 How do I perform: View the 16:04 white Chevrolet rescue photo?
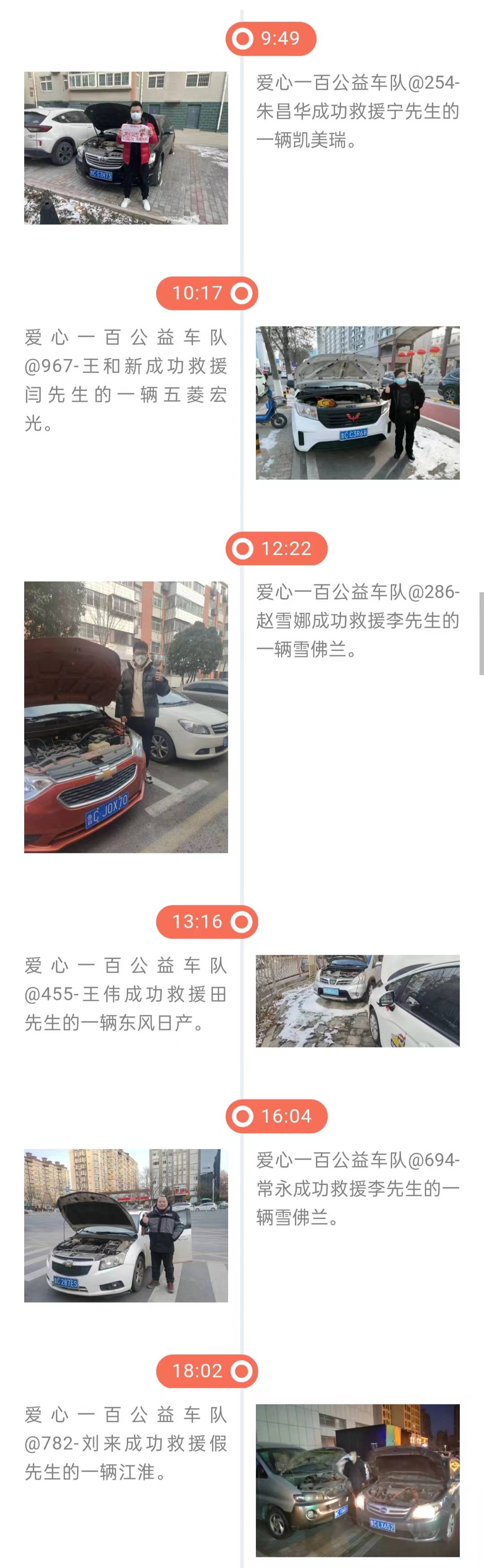[126, 1225]
